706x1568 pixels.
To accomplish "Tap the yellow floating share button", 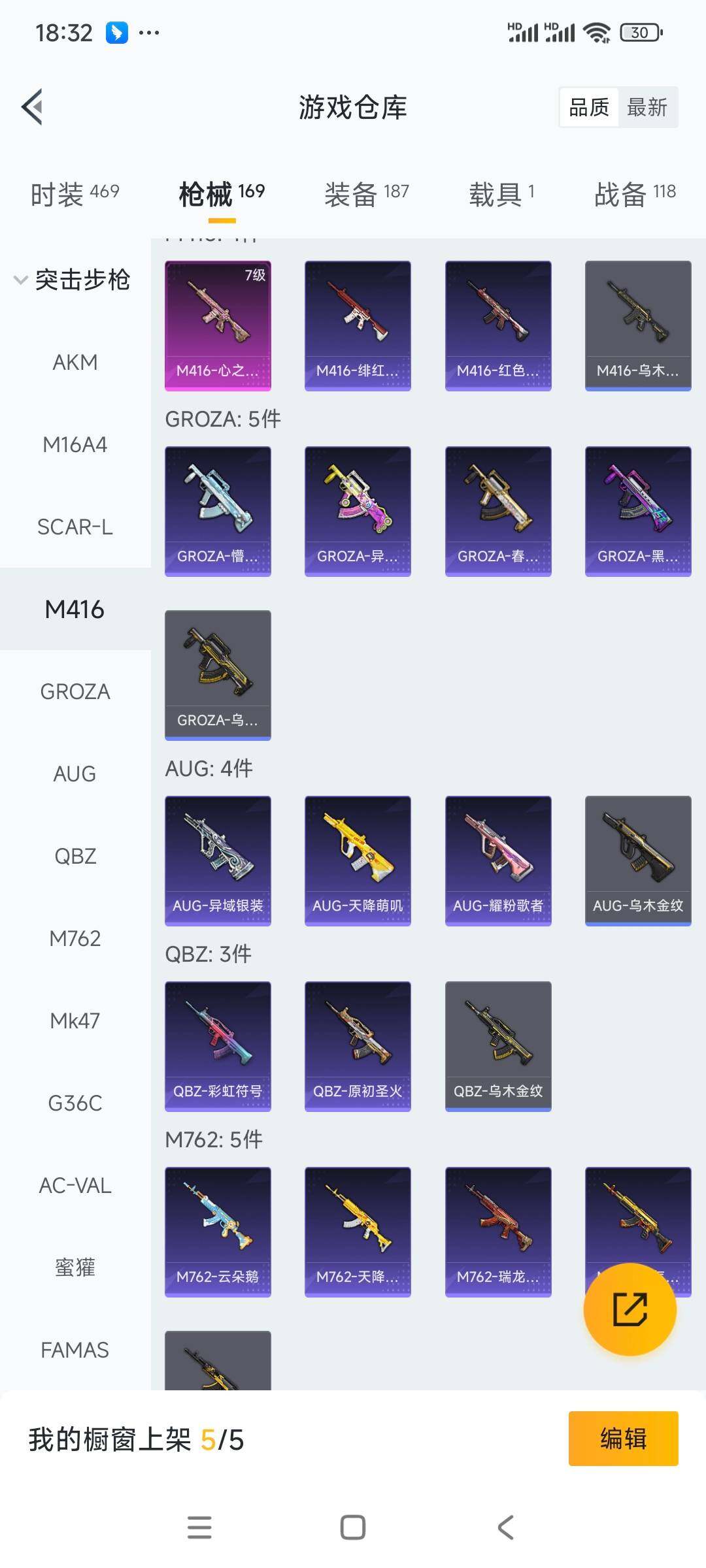I will point(630,1310).
